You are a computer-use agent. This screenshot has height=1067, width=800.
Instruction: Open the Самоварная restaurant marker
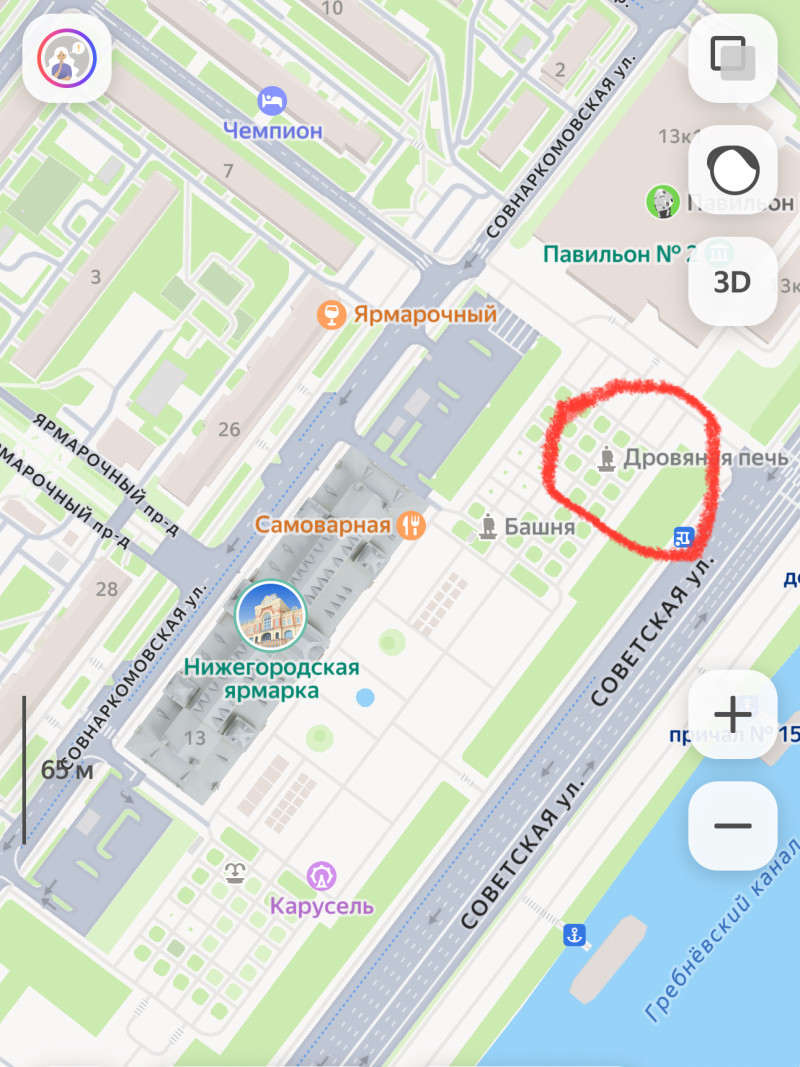click(x=410, y=524)
